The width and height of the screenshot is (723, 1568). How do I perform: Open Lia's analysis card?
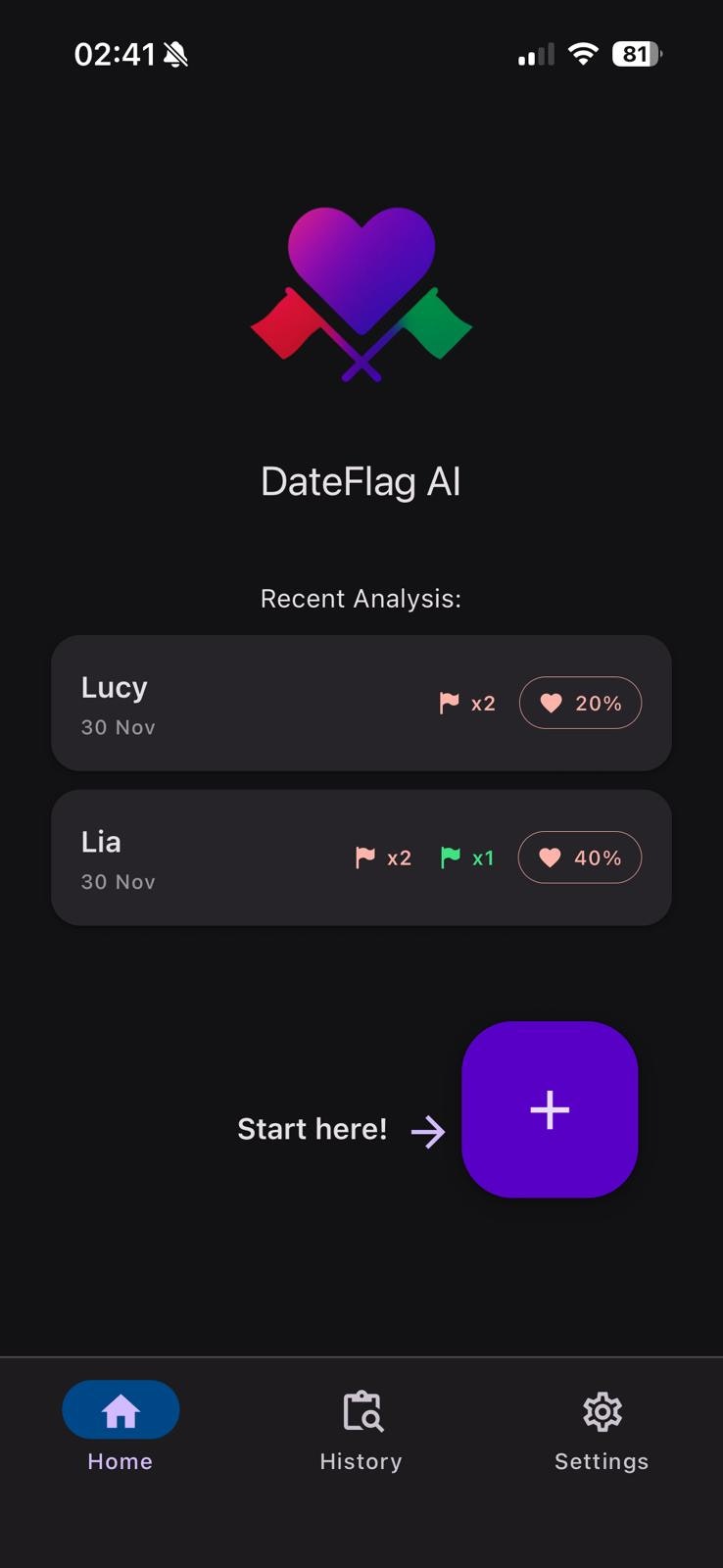361,857
